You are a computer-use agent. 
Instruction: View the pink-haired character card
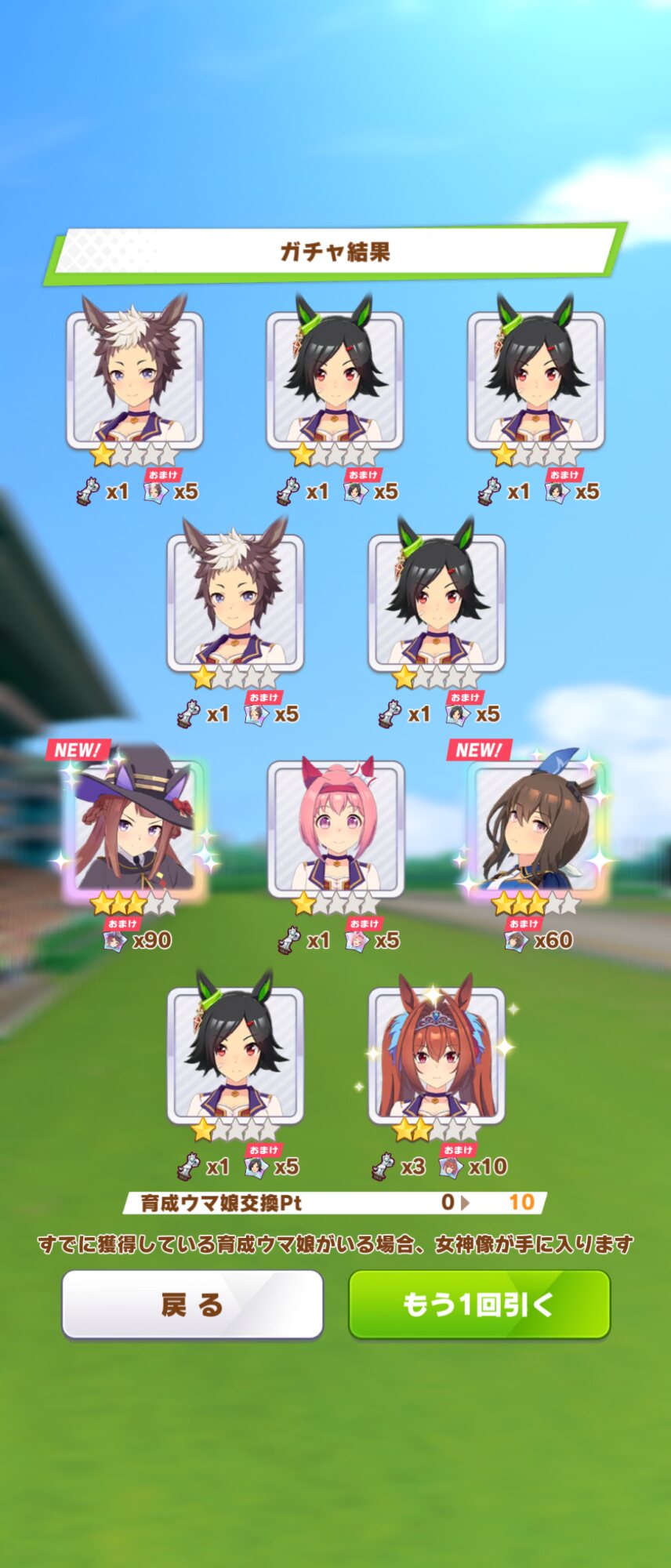(335, 829)
